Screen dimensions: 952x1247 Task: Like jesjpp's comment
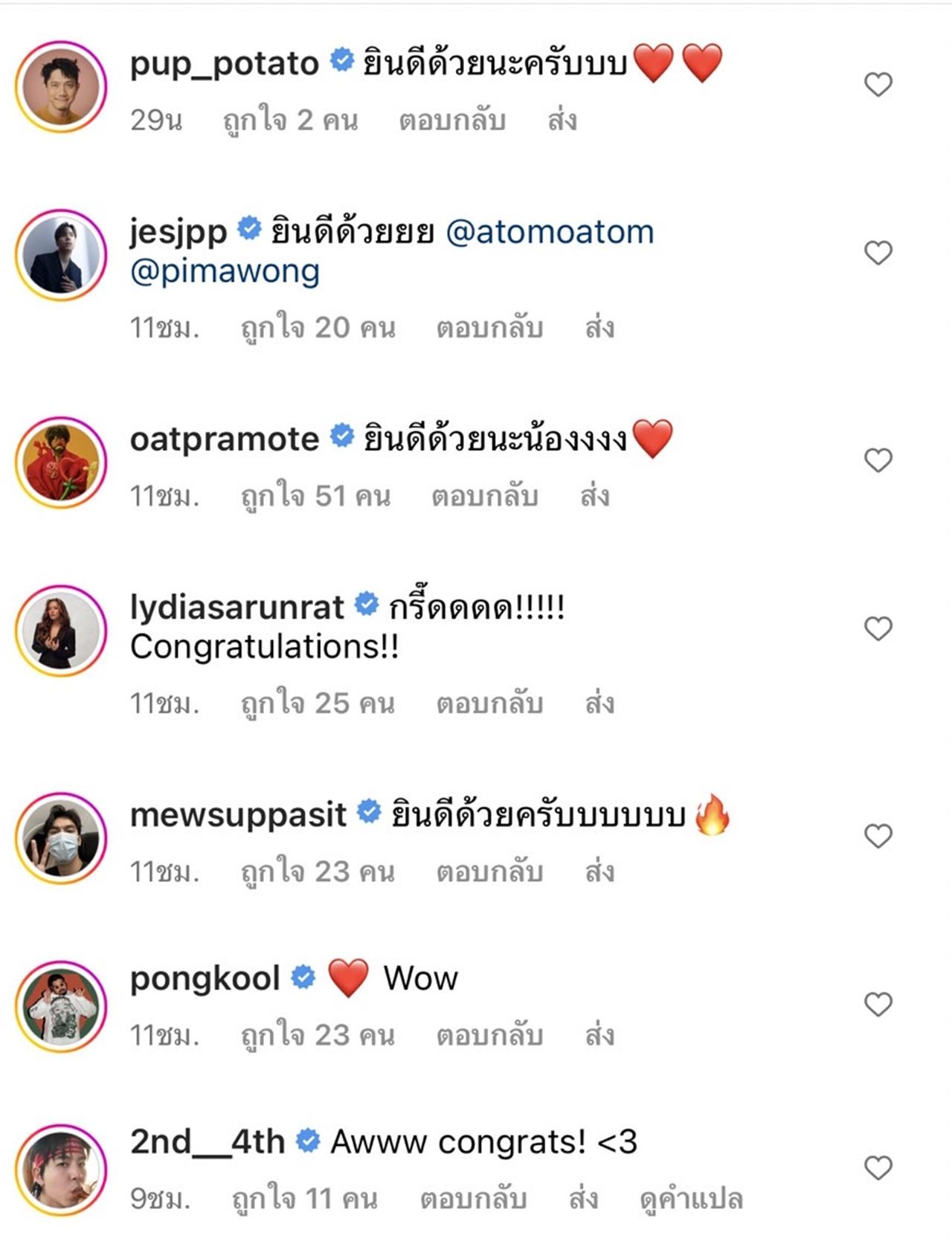tap(878, 253)
